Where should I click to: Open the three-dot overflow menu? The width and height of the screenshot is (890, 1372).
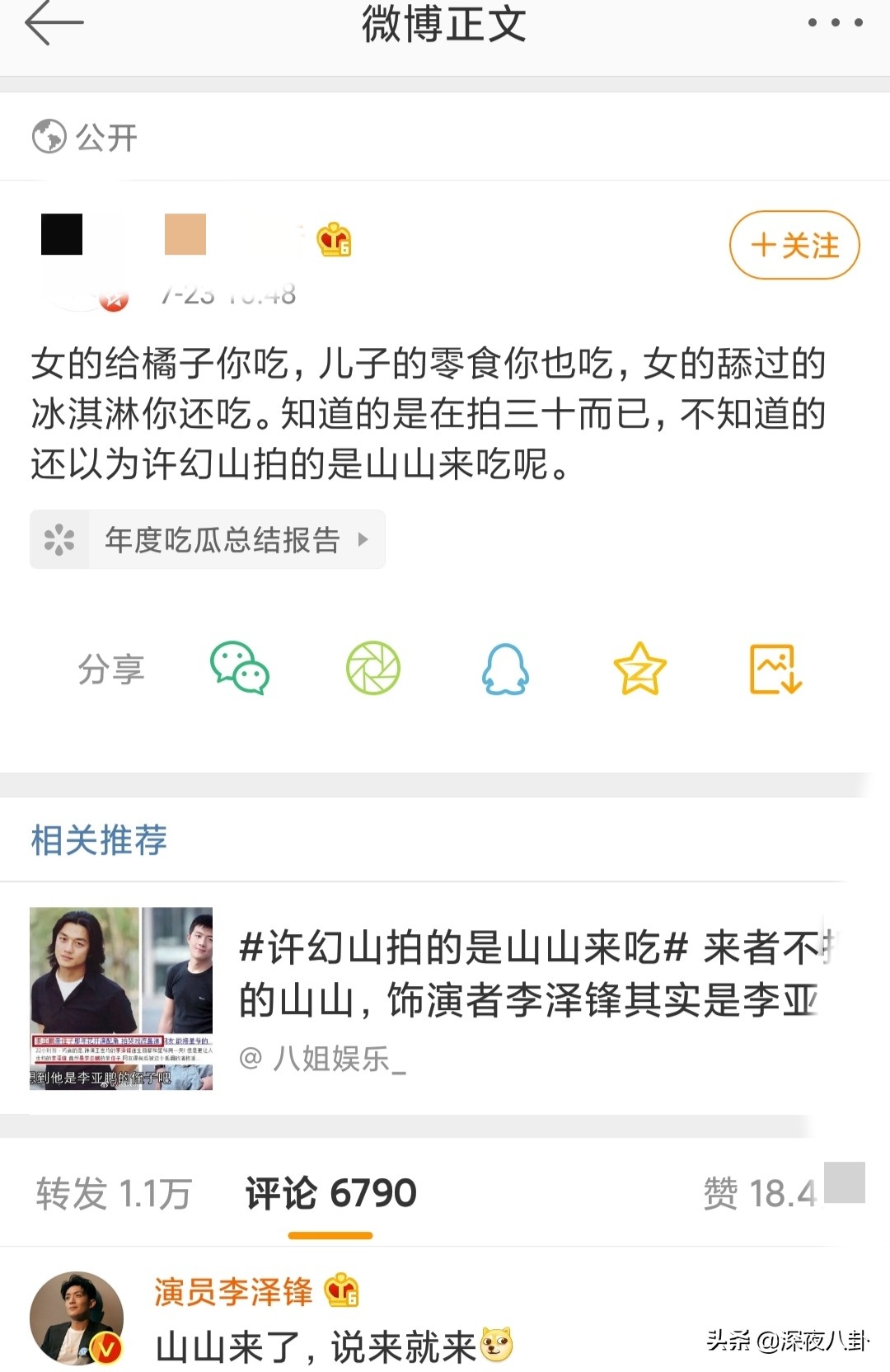(835, 23)
